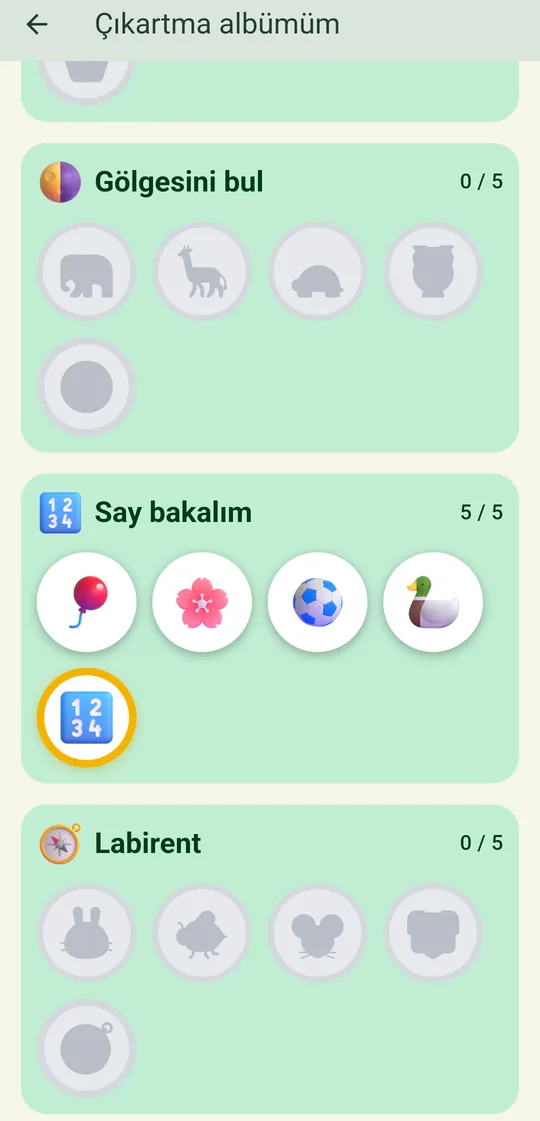Screen dimensions: 540x1121
Task: Open the gold-ringed 1234 numbers sticker
Action: pyautogui.click(x=87, y=718)
